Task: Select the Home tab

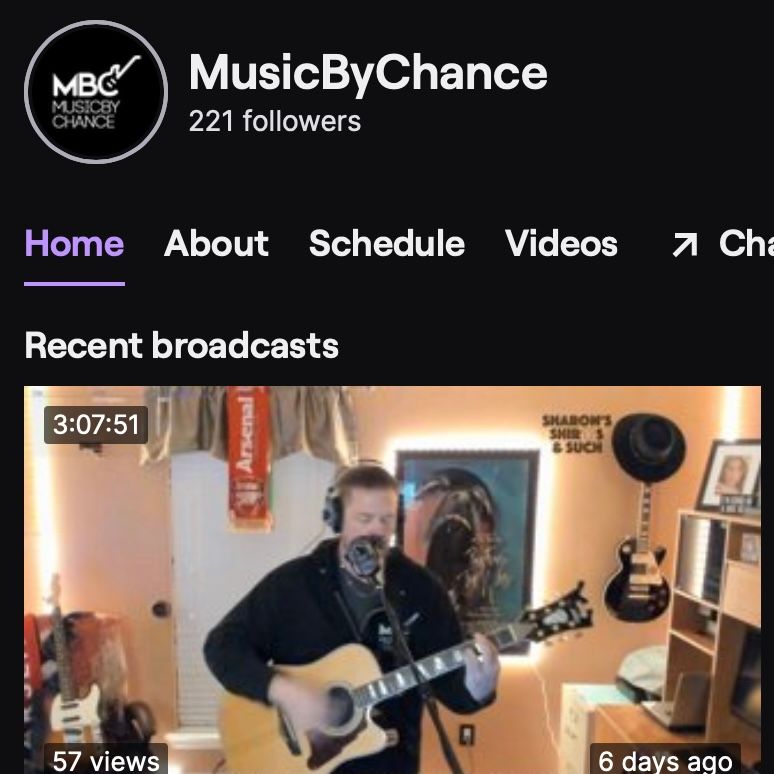Action: pyautogui.click(x=74, y=244)
